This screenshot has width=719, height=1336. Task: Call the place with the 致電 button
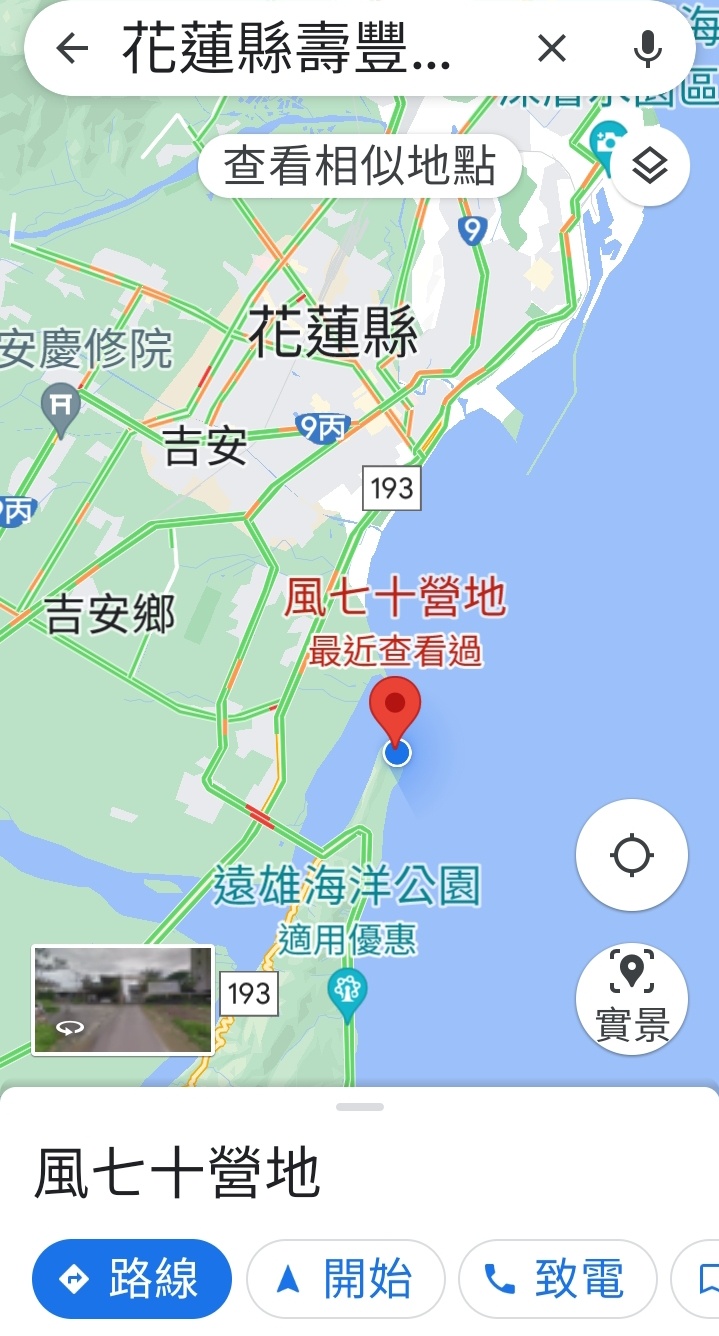tap(557, 1279)
